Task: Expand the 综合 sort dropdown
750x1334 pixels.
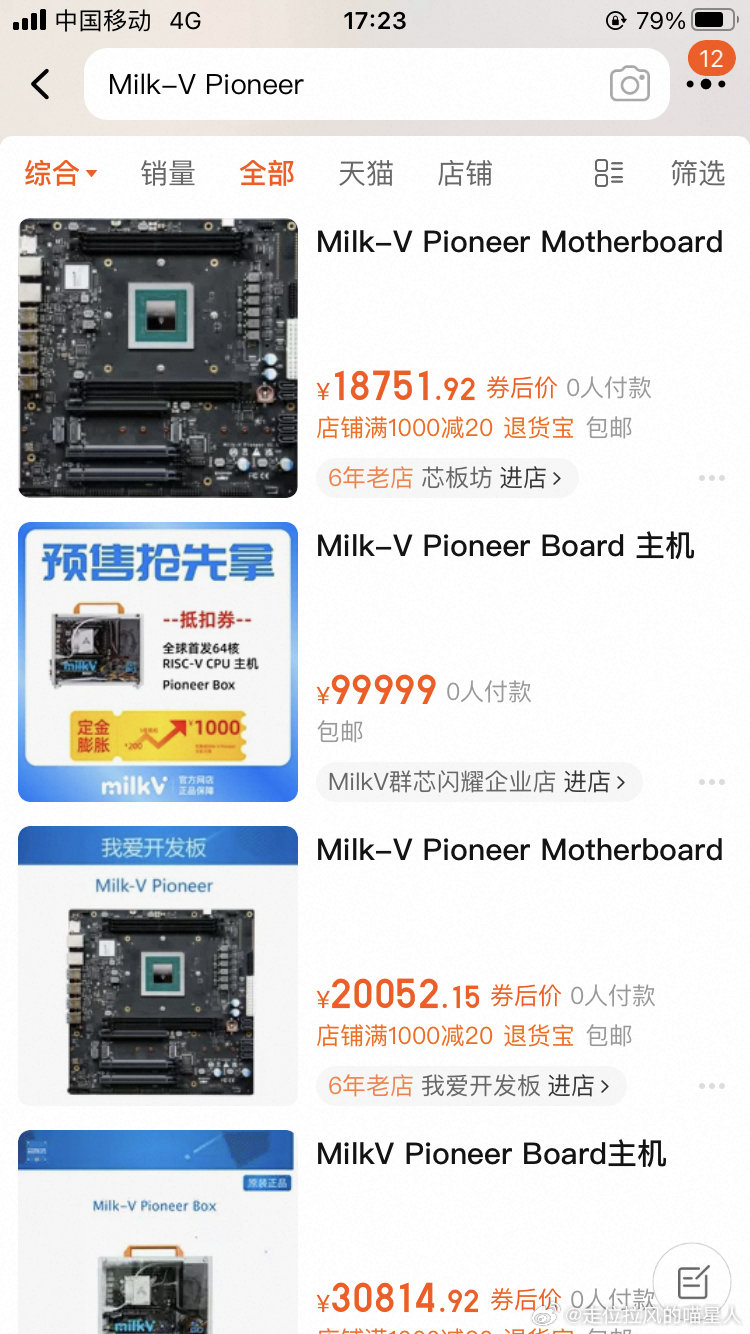Action: click(60, 173)
